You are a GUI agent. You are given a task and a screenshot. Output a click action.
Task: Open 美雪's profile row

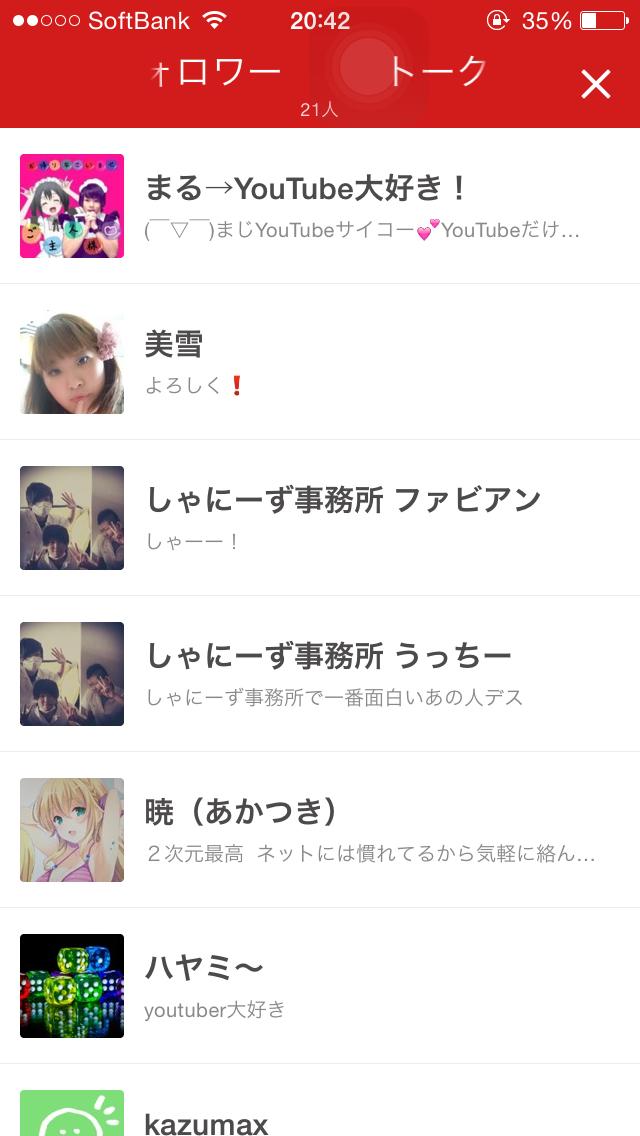(320, 362)
